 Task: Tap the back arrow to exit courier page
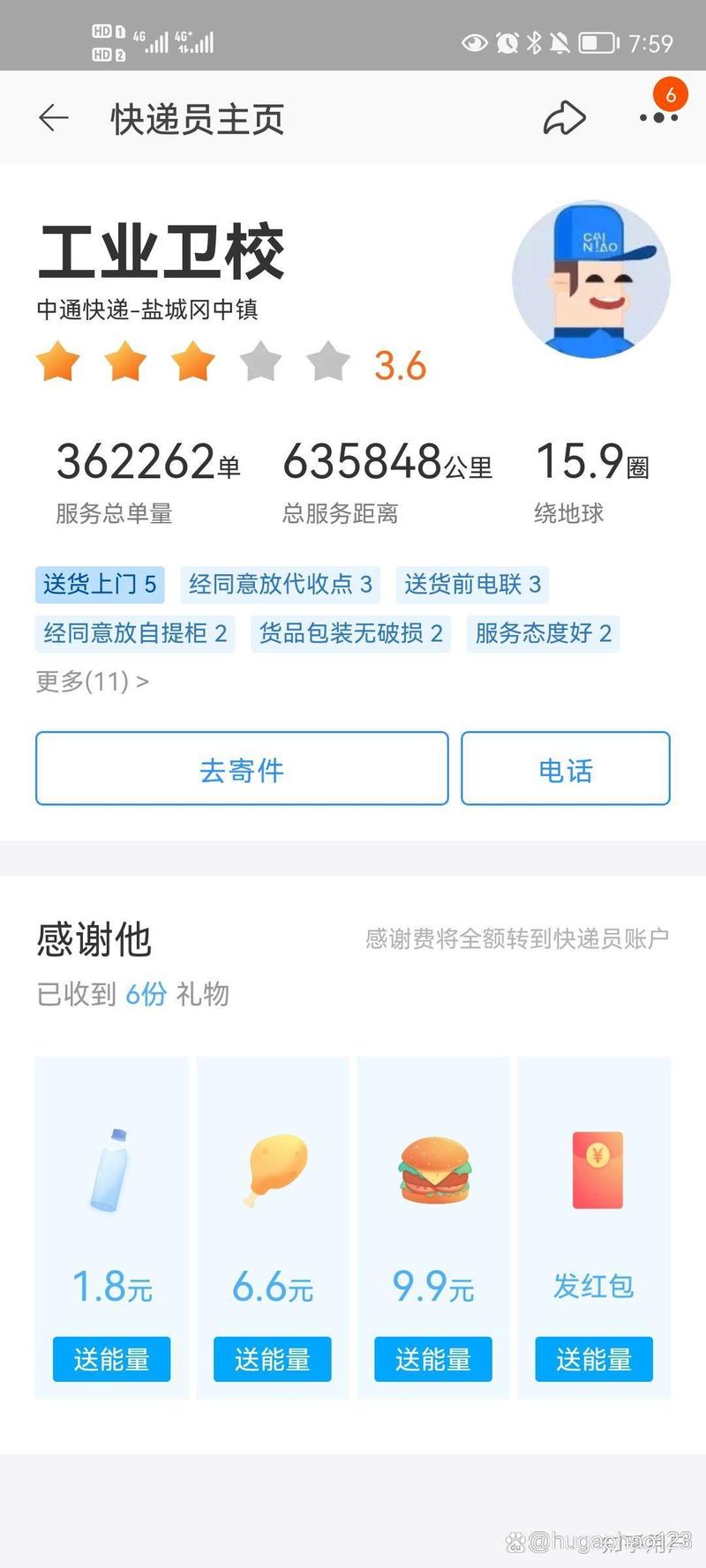(53, 117)
